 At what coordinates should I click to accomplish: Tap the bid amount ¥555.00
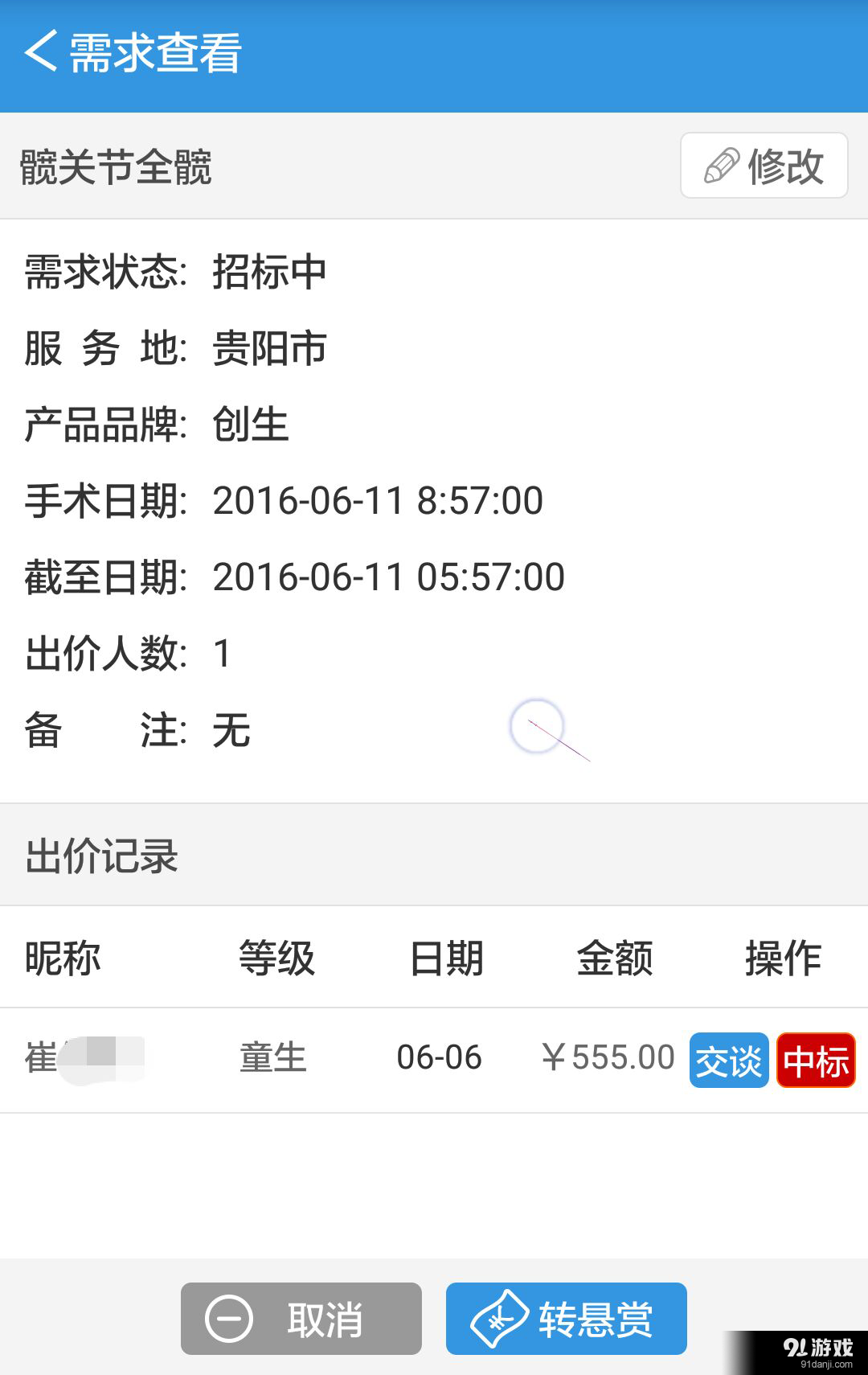(x=606, y=1057)
